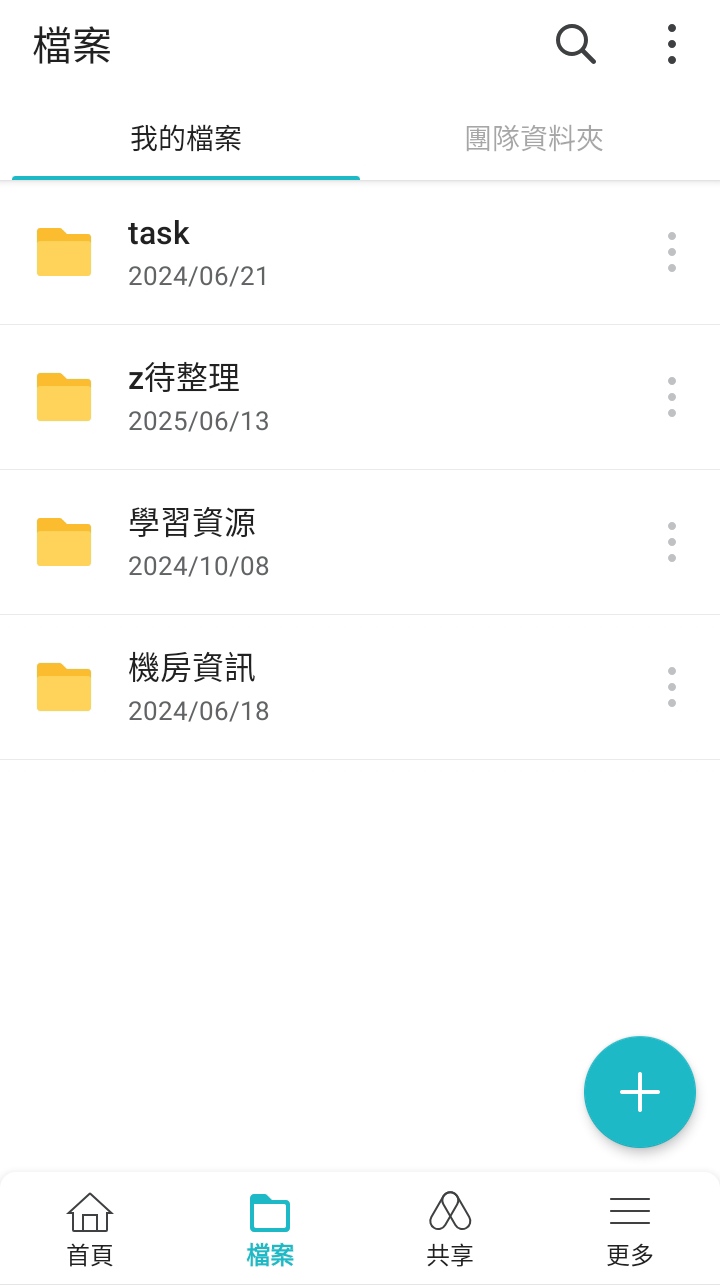
Task: Select the 檔案 bottom navigation tab
Action: pos(270,1229)
